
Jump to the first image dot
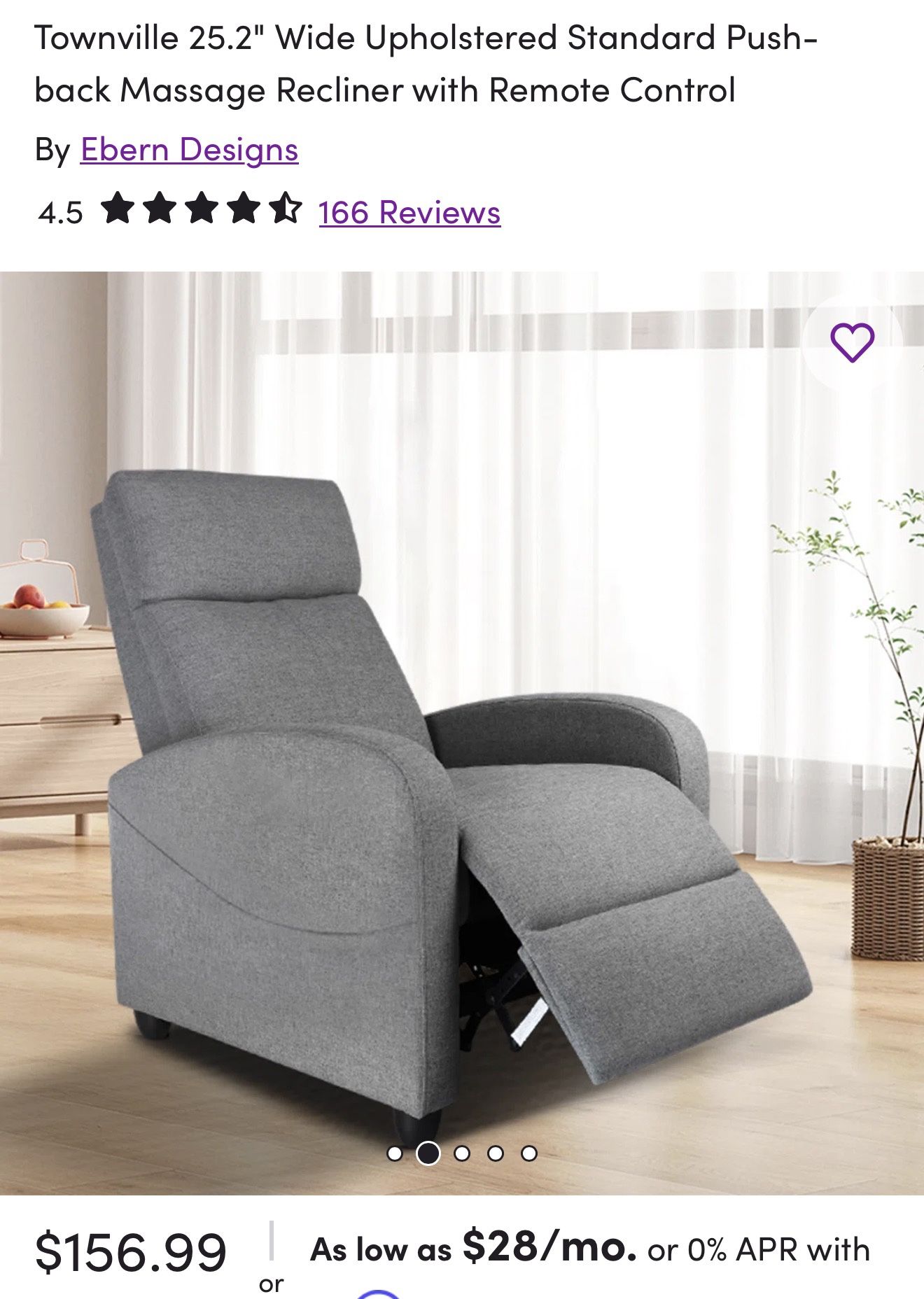395,1153
